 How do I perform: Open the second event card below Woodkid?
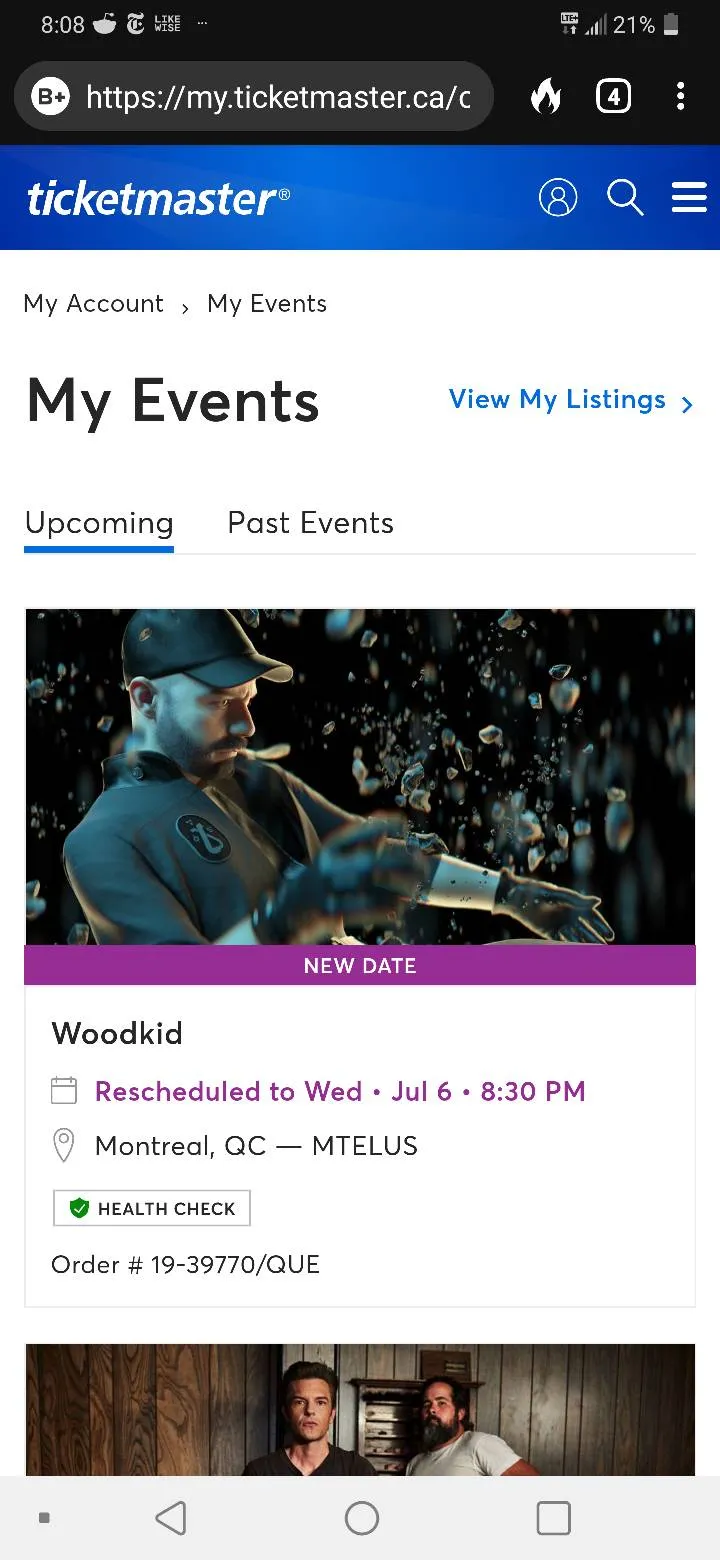point(360,1410)
